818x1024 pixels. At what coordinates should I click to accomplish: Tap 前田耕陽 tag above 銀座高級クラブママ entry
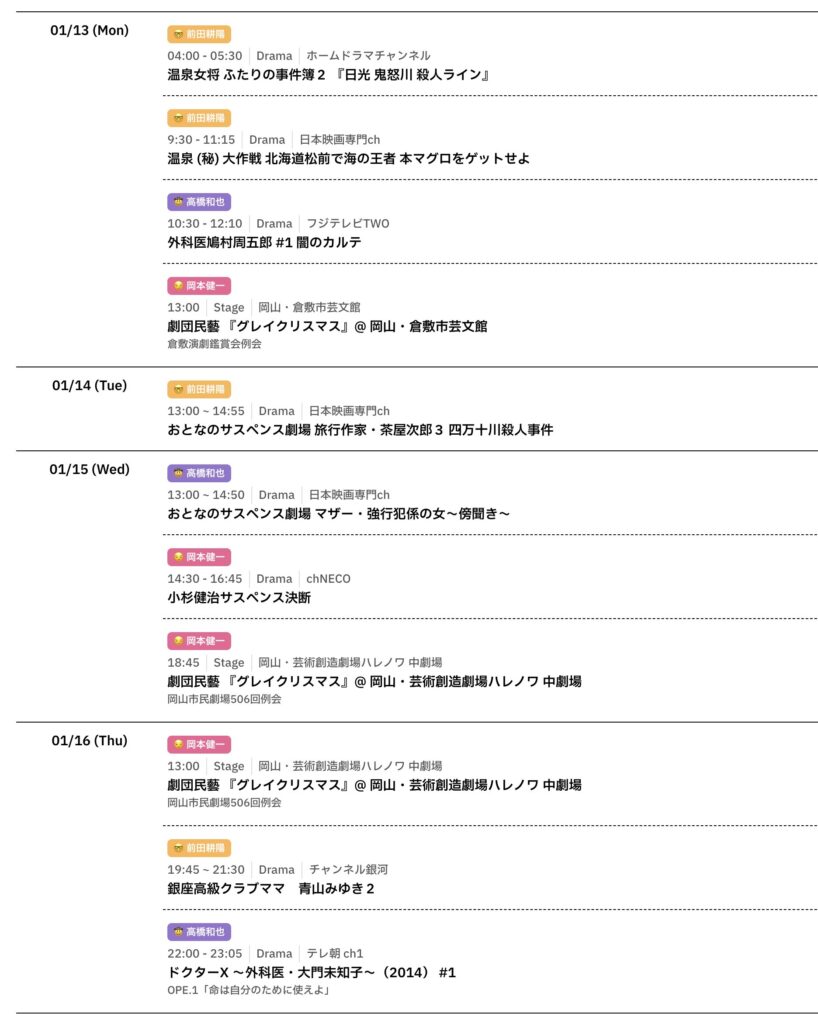coord(199,848)
